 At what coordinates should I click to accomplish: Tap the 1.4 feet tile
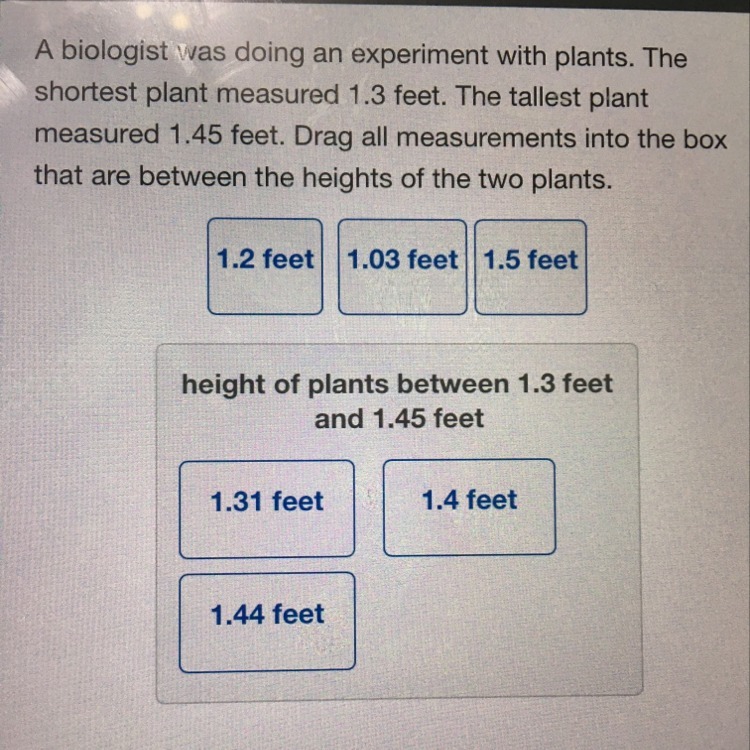click(x=469, y=506)
